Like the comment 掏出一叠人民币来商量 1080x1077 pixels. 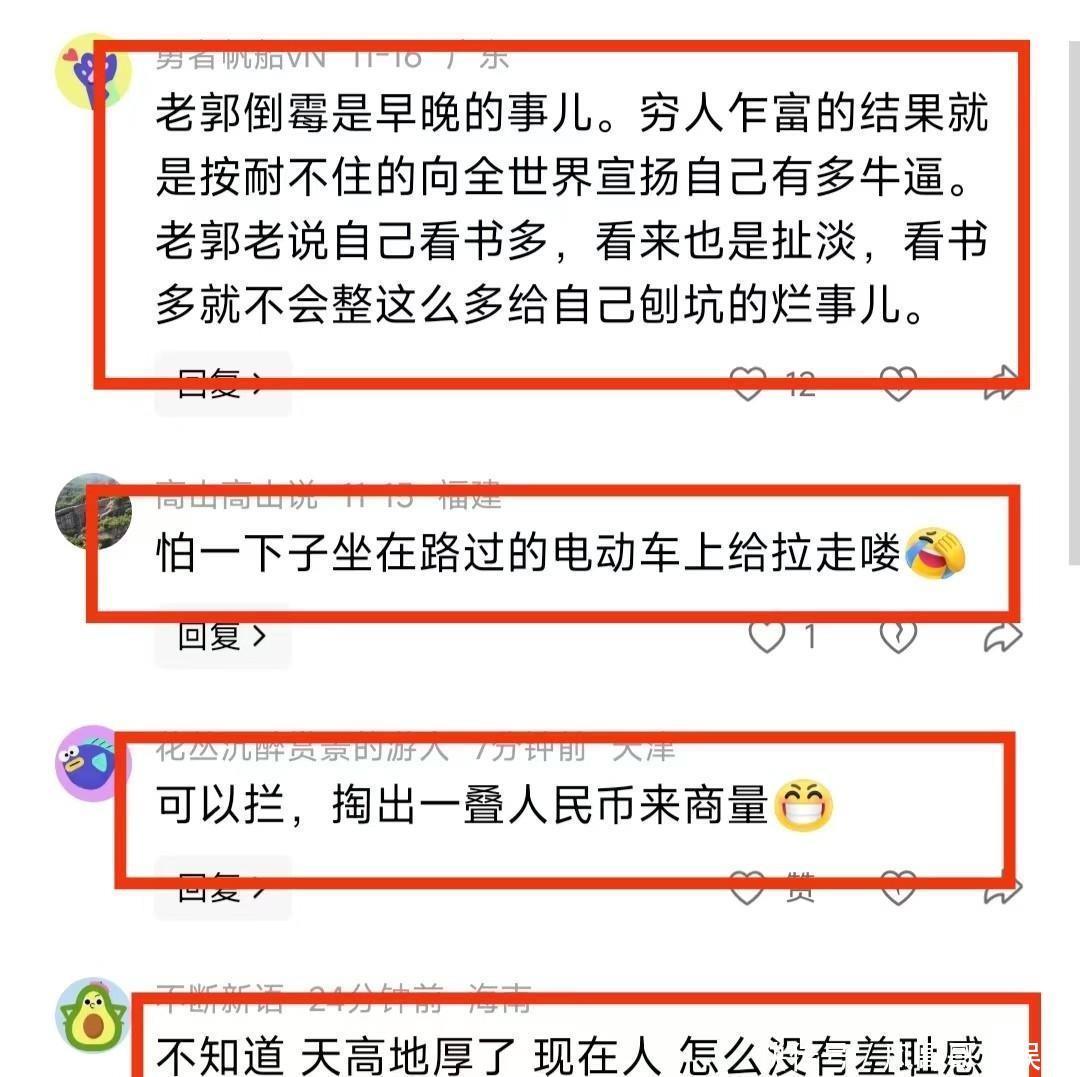(x=747, y=888)
